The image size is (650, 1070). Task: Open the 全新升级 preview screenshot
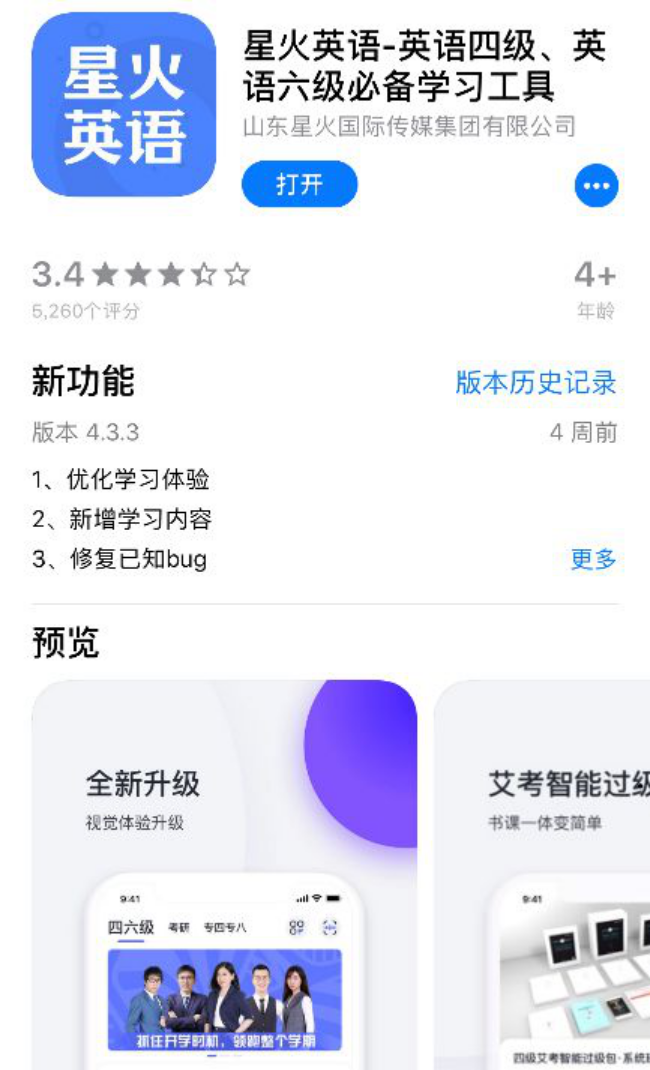click(224, 875)
